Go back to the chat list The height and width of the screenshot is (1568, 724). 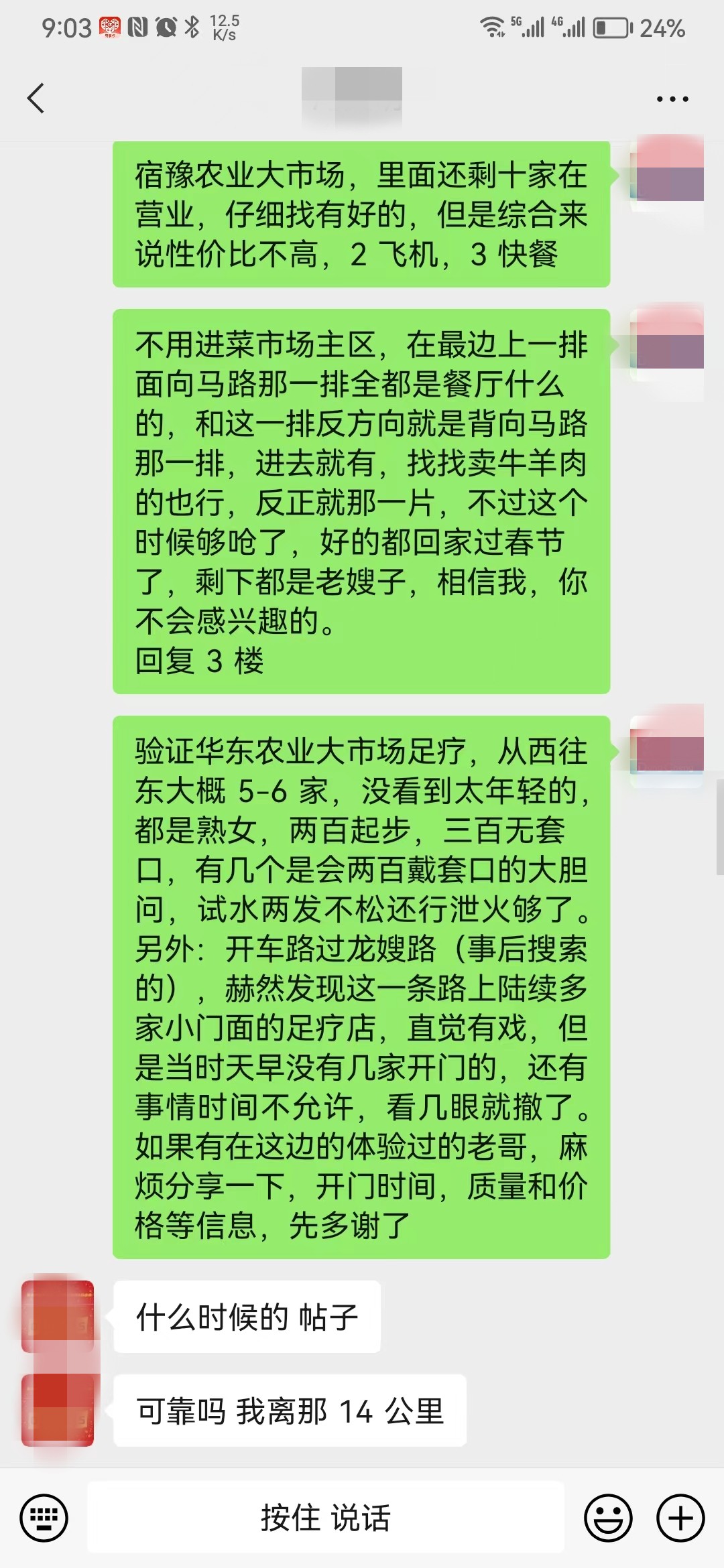pos(36,99)
